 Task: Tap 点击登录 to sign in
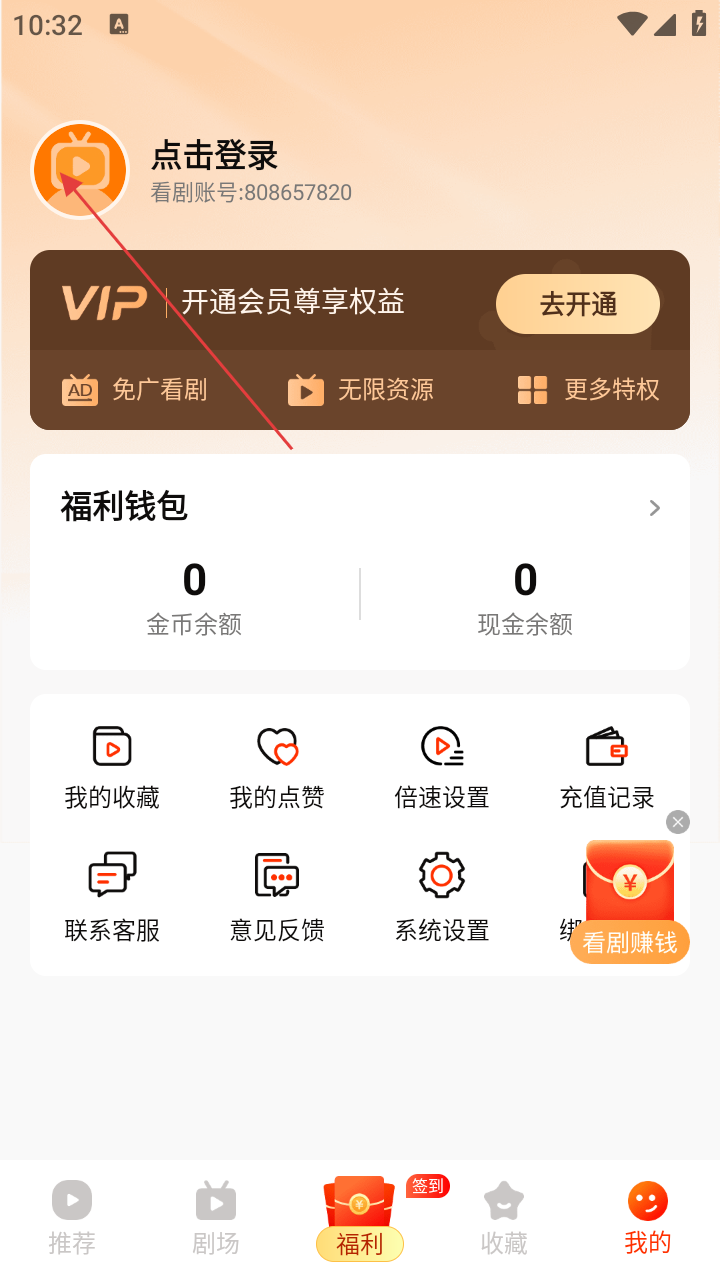tap(214, 156)
